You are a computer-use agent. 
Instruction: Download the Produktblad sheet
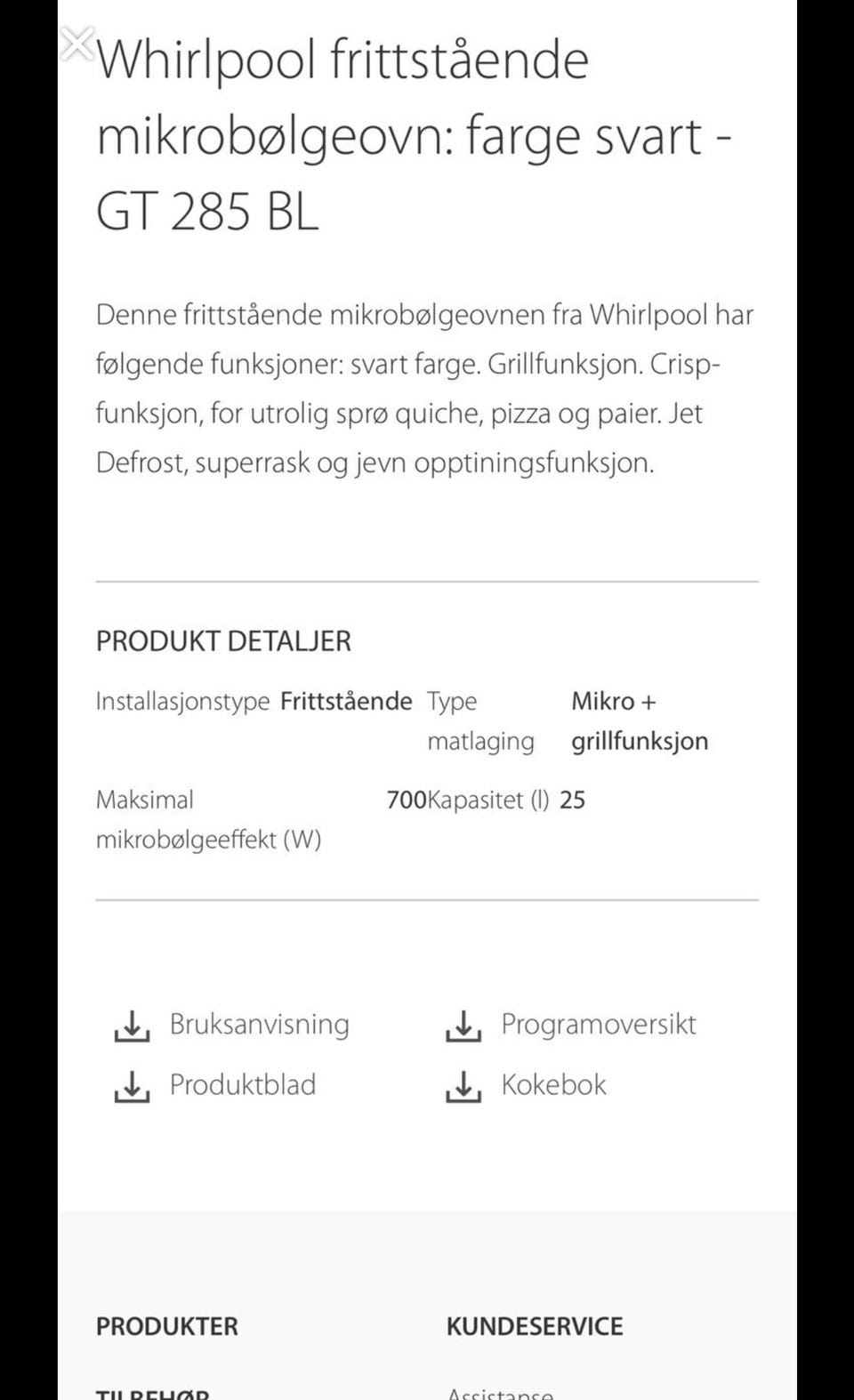tap(243, 1085)
